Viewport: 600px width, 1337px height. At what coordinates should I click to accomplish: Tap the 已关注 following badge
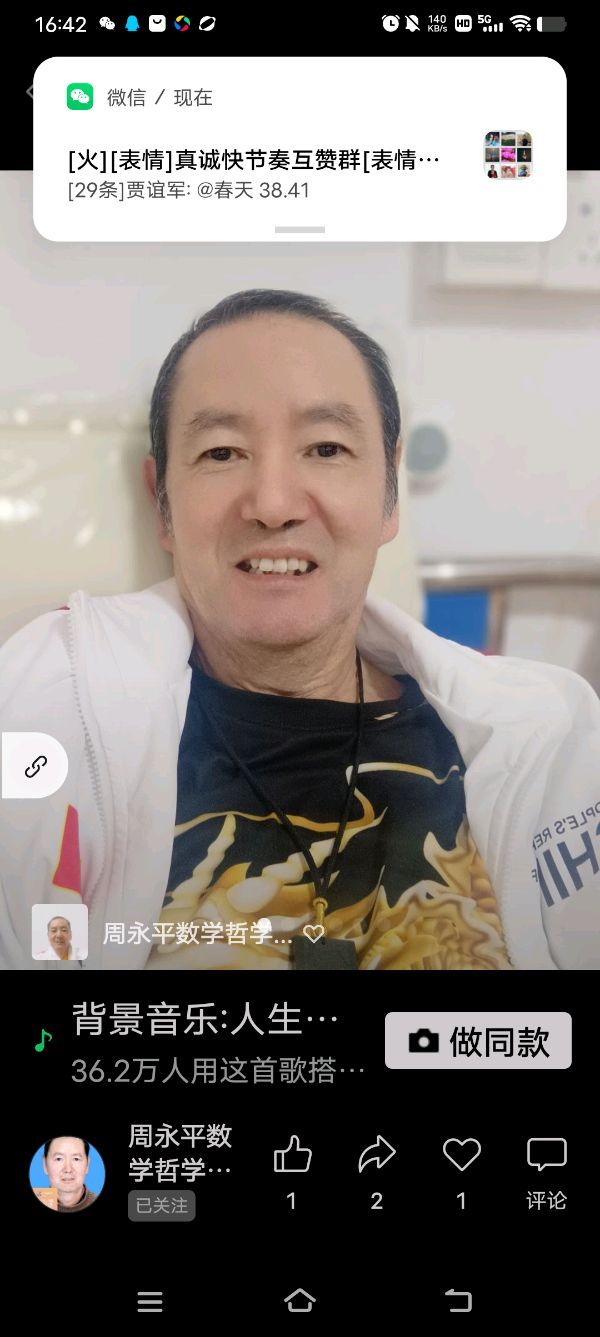[x=161, y=1206]
